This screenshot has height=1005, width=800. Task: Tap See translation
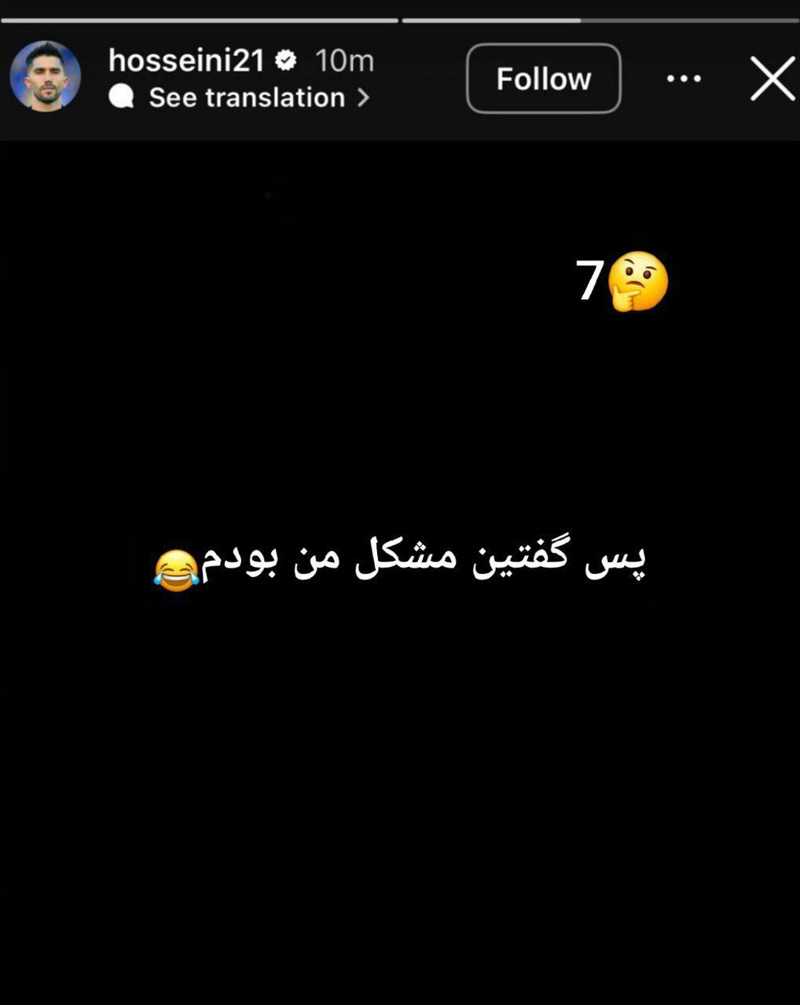pos(247,98)
